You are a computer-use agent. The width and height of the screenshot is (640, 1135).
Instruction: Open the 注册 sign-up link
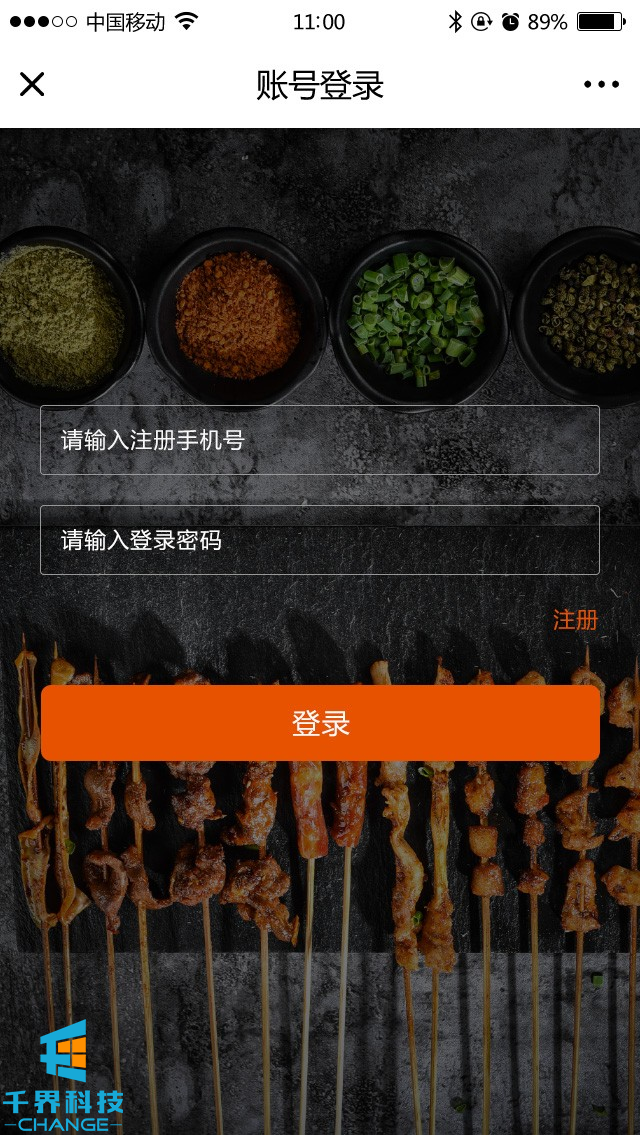coord(575,620)
